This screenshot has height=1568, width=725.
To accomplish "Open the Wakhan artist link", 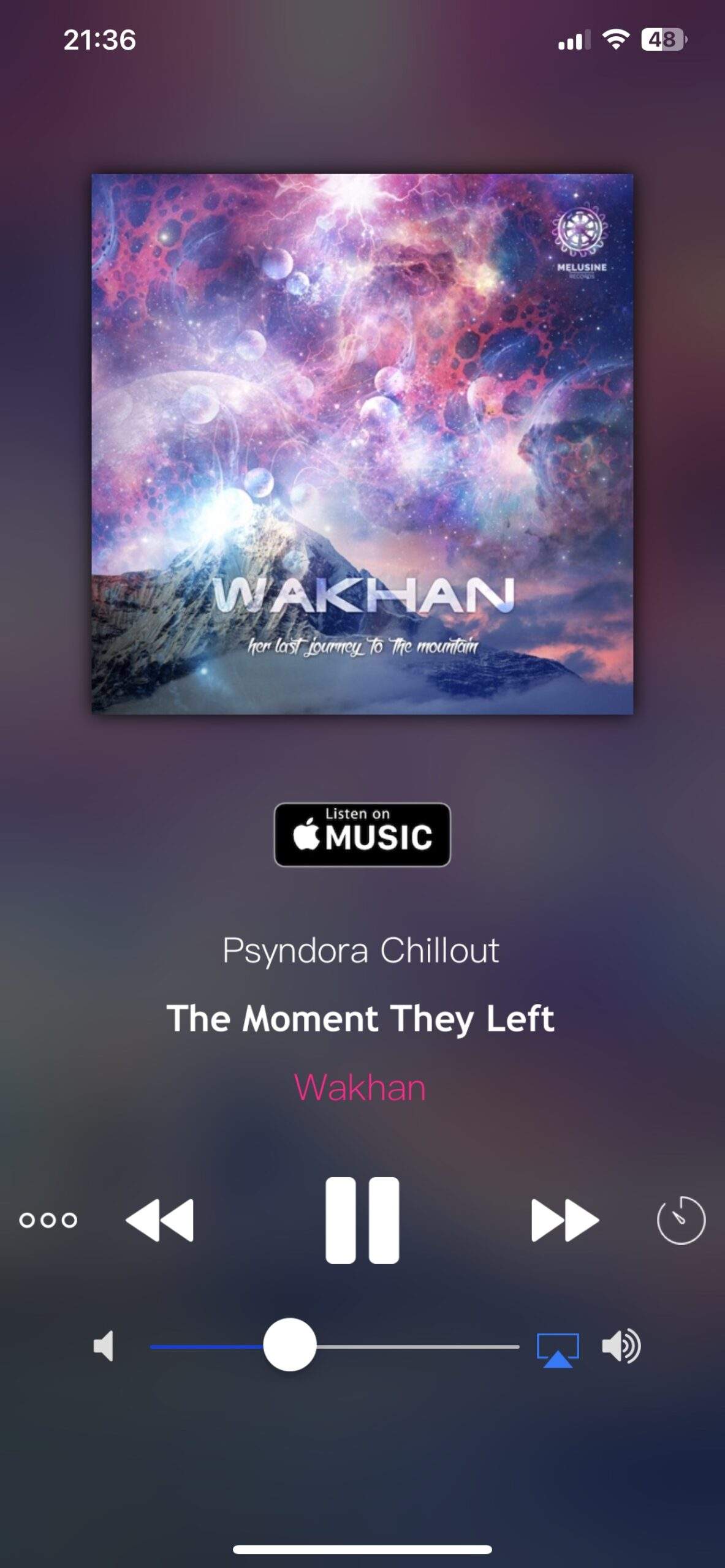I will 360,1087.
